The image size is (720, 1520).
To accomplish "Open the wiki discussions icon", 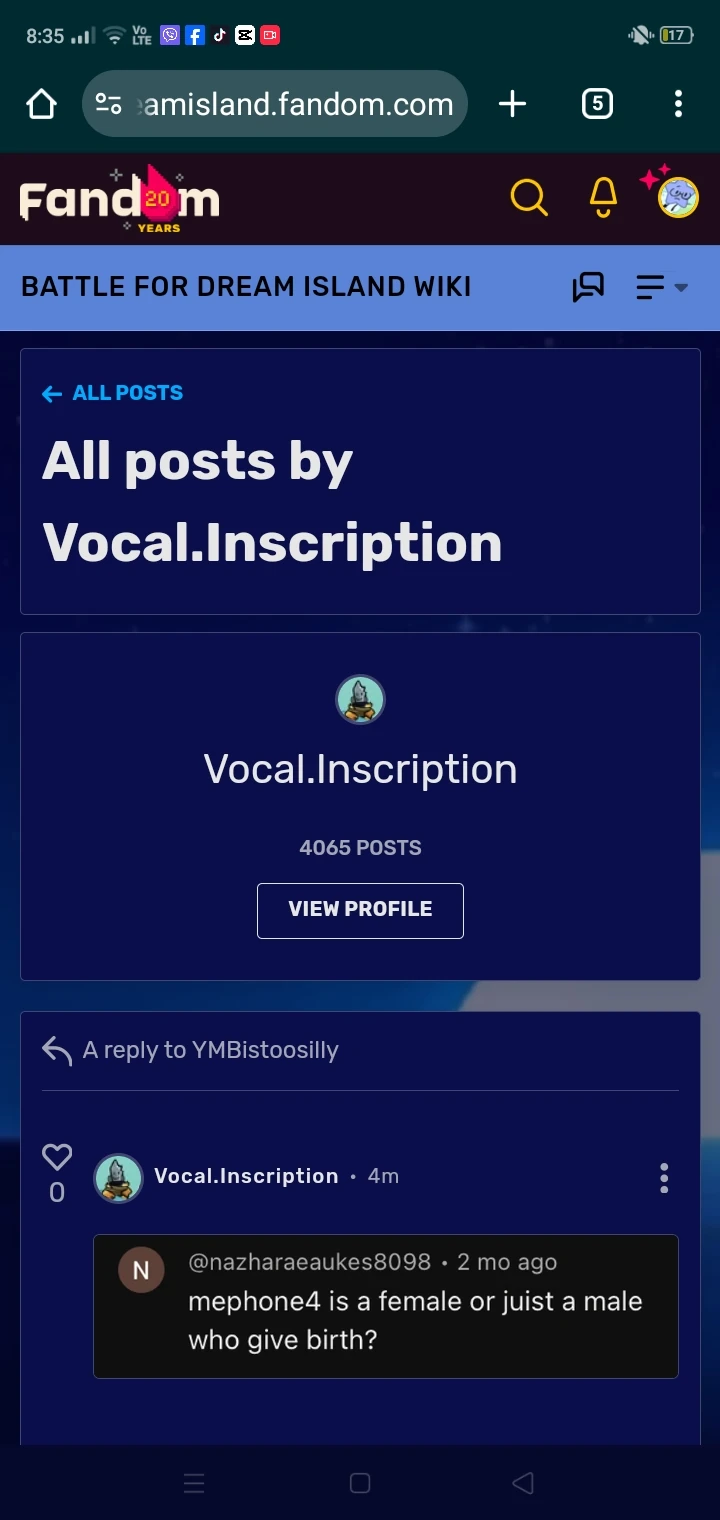I will coord(588,287).
